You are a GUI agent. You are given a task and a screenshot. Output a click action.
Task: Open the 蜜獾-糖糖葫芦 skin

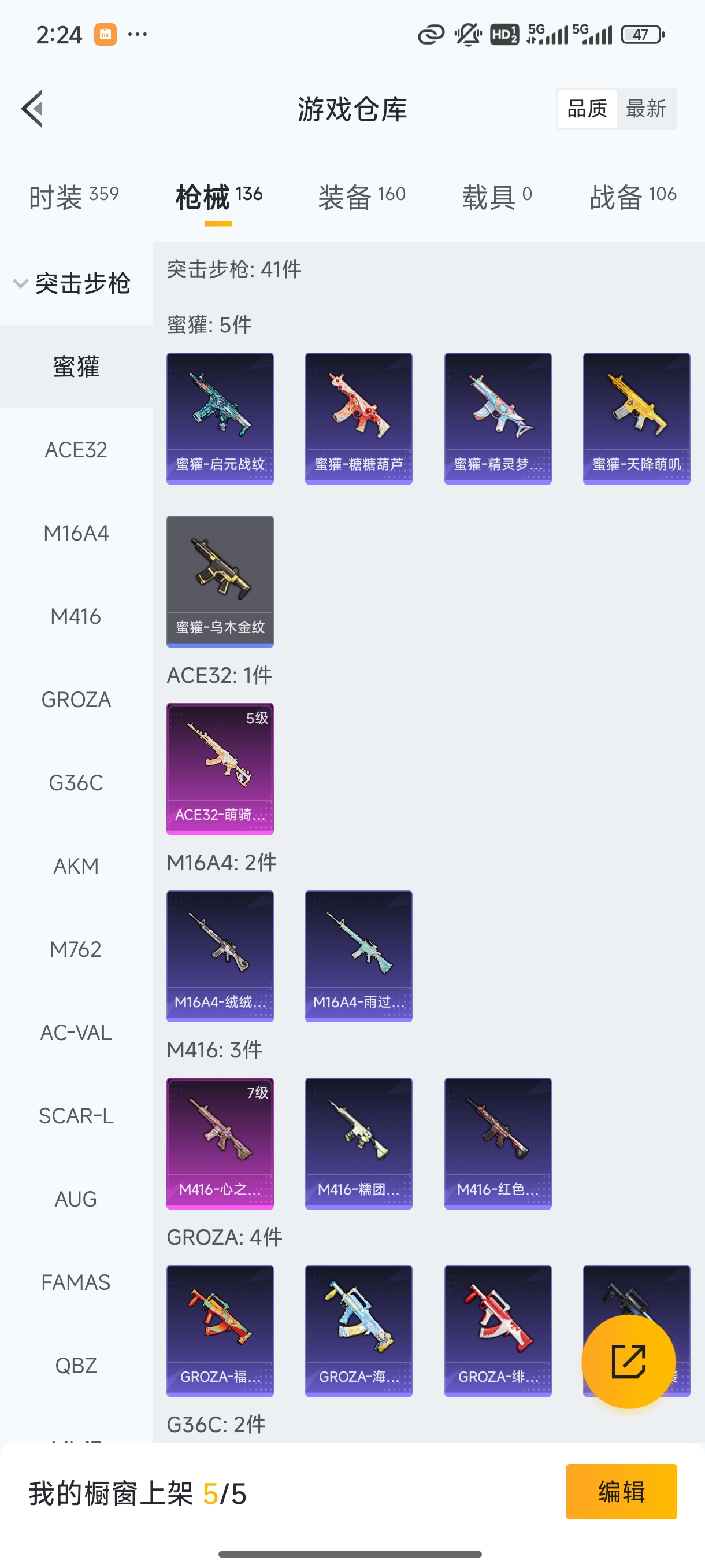click(x=358, y=418)
